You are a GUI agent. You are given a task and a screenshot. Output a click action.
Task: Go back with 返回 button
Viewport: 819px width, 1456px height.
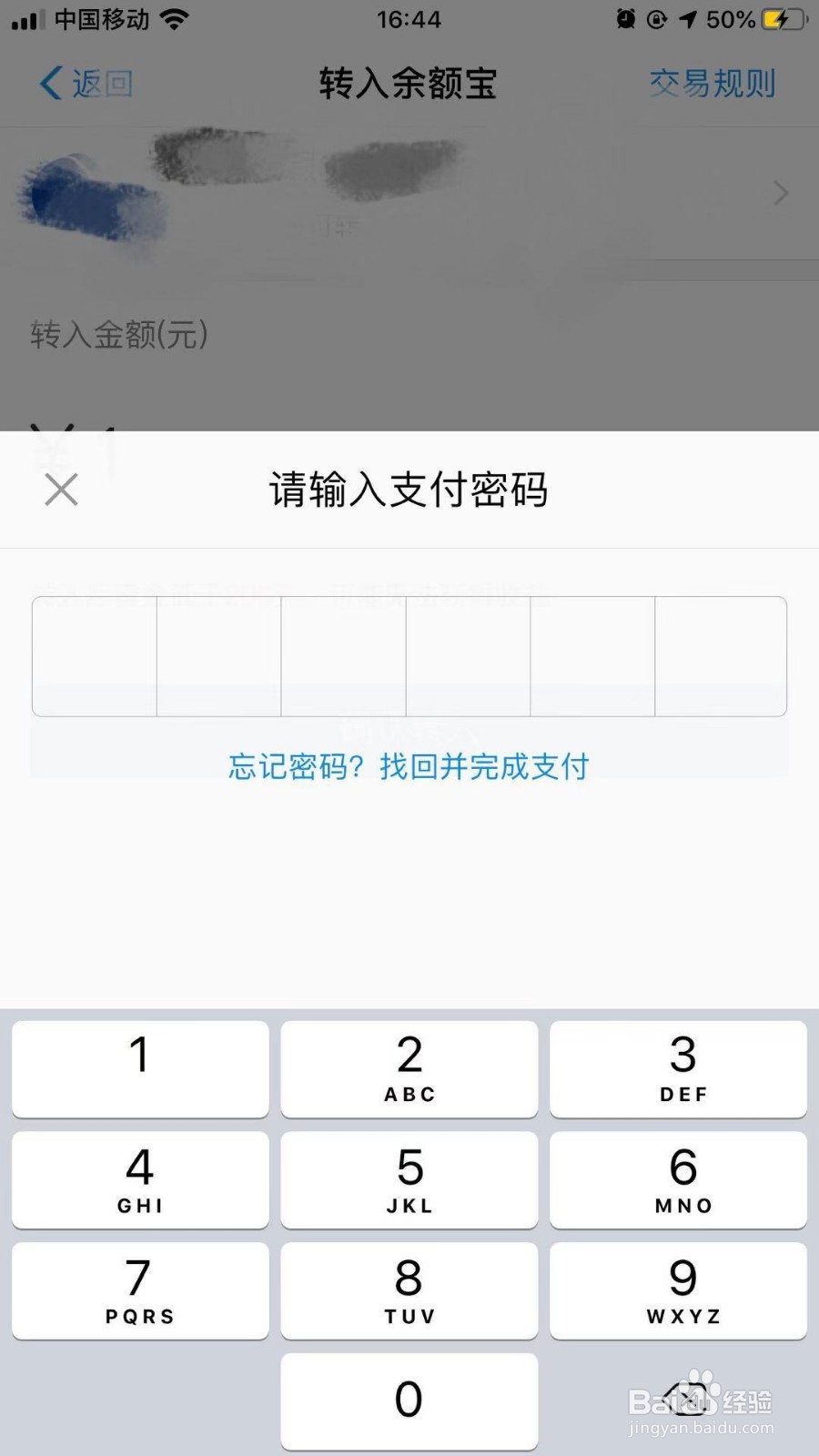point(85,83)
